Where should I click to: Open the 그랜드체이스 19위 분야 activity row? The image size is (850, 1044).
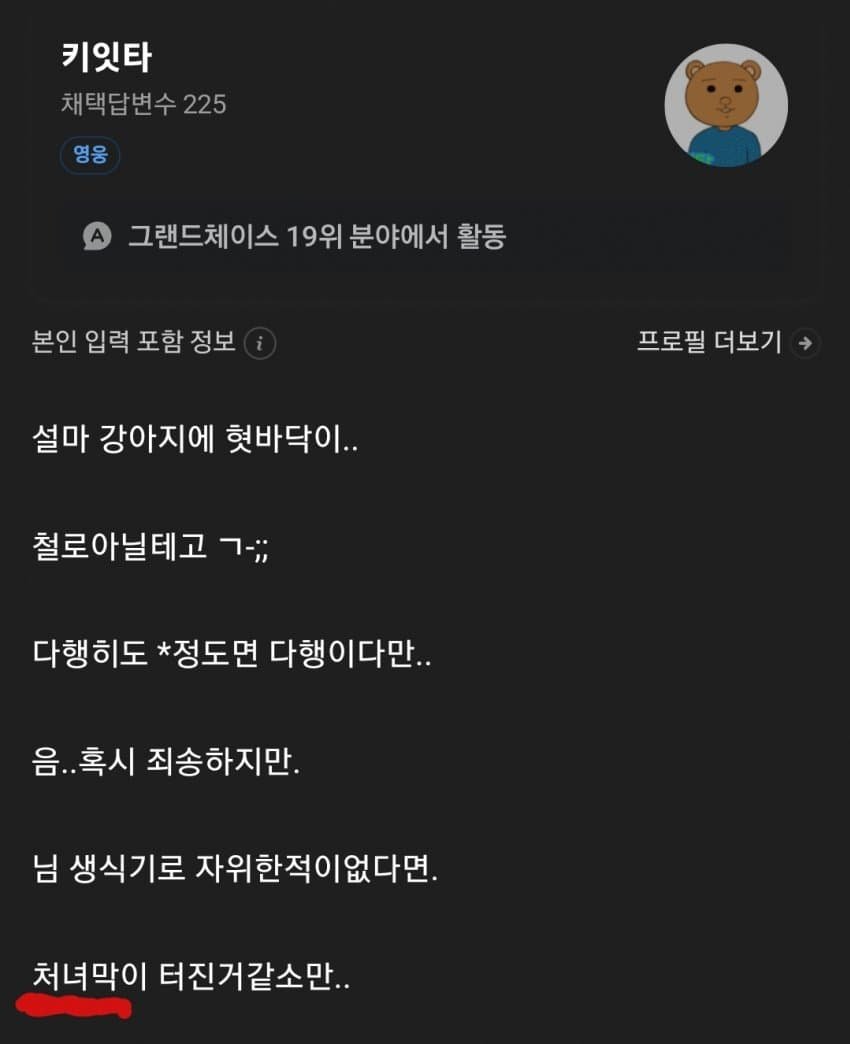(316, 237)
